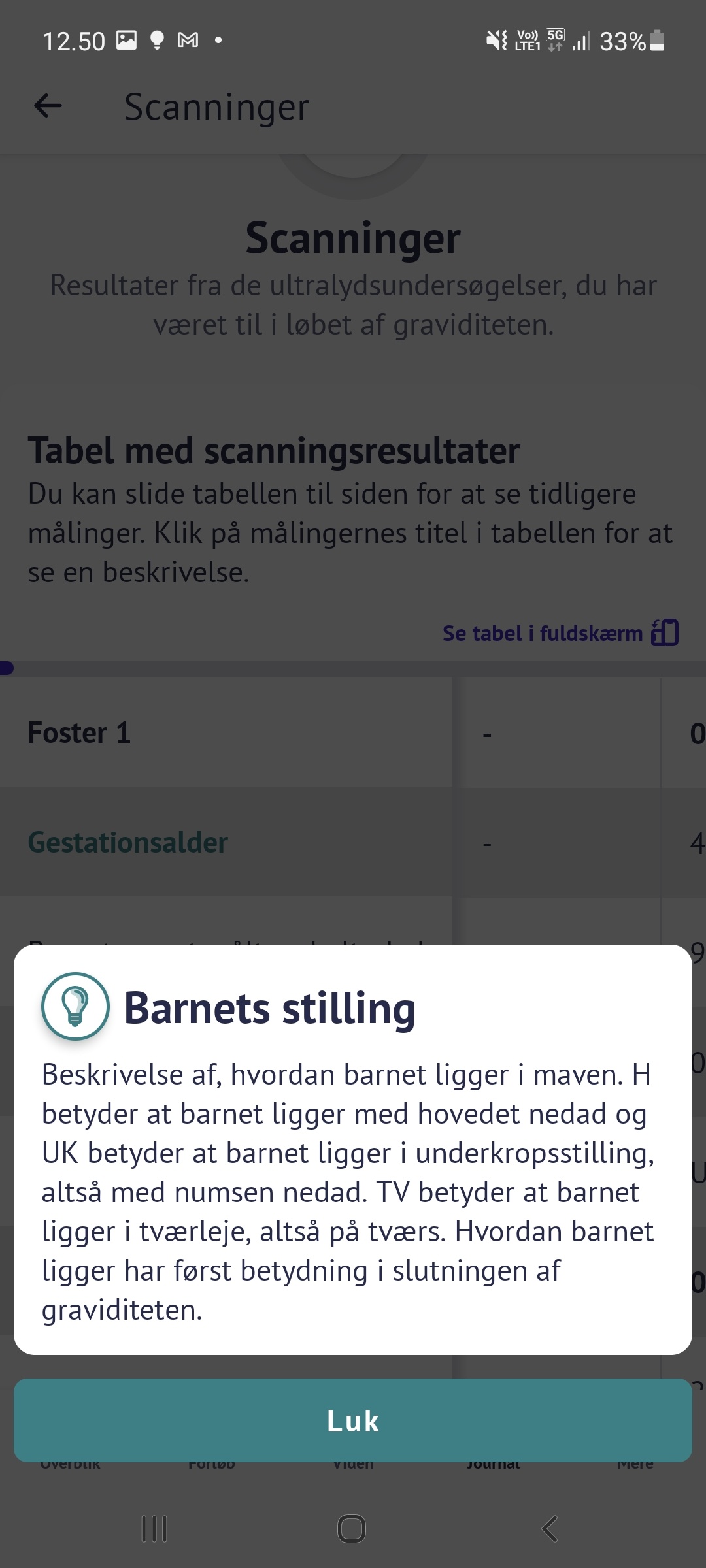Image resolution: width=706 pixels, height=1568 pixels.
Task: Close the Barnets stilling info dialog with Luk
Action: pos(353,1420)
